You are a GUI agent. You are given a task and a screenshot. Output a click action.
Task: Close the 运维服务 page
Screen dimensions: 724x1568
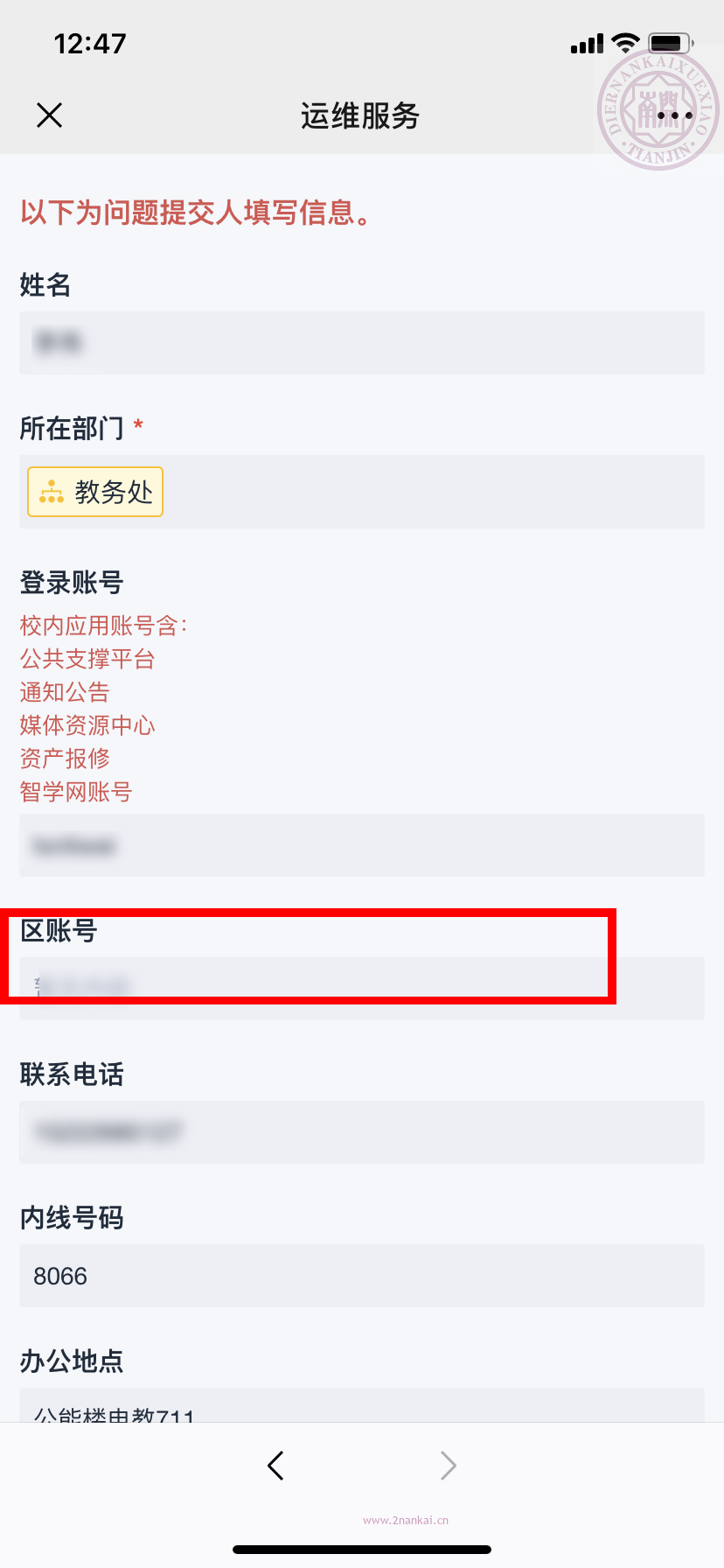(x=50, y=115)
